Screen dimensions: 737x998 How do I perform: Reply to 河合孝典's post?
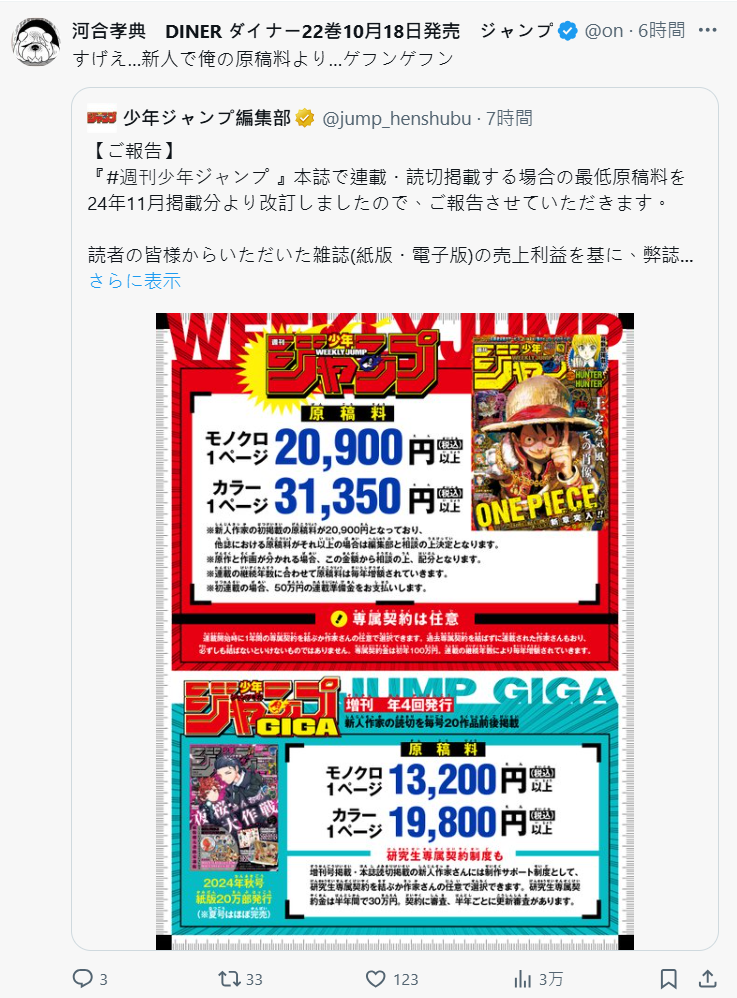pyautogui.click(x=84, y=979)
